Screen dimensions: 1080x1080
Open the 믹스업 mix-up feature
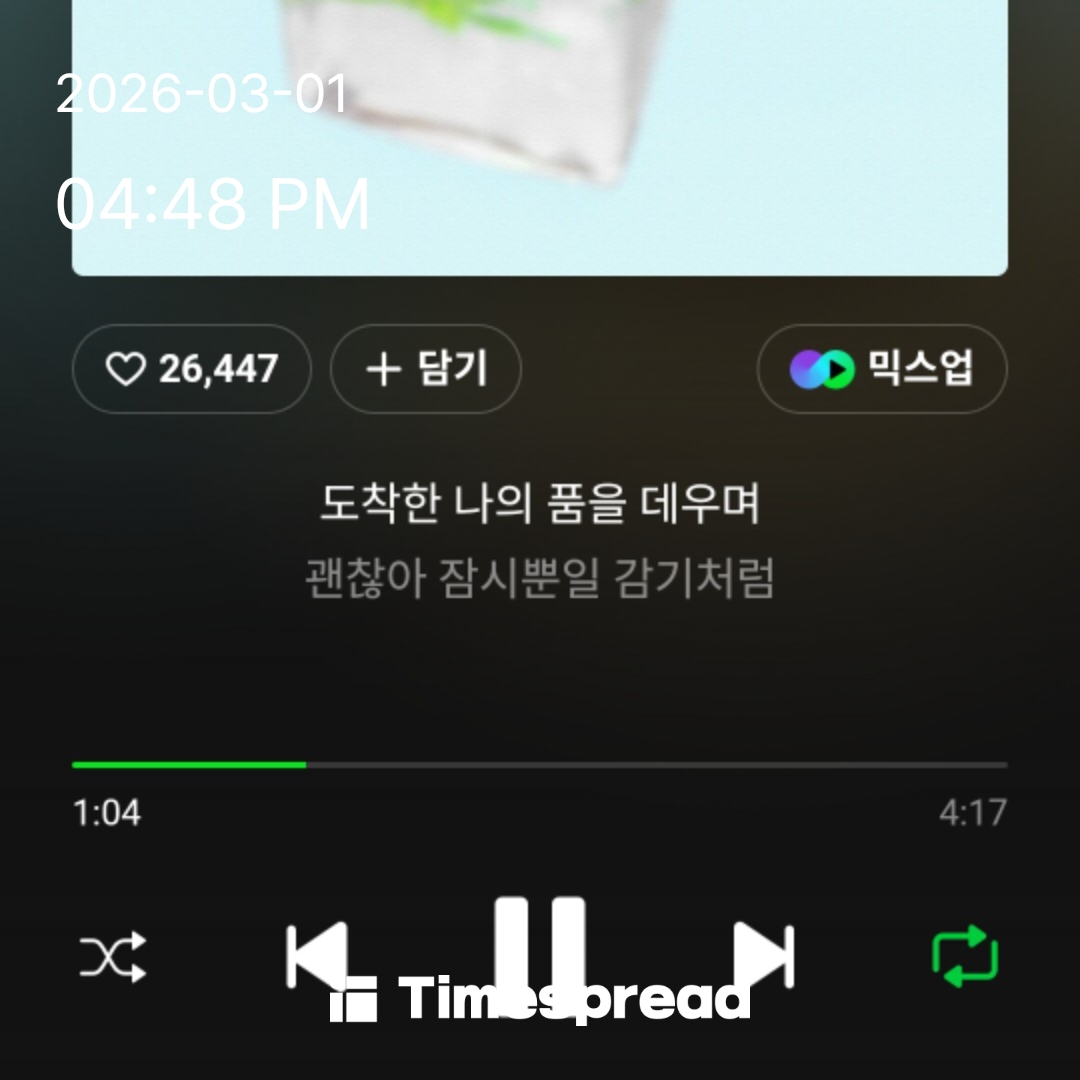click(881, 370)
